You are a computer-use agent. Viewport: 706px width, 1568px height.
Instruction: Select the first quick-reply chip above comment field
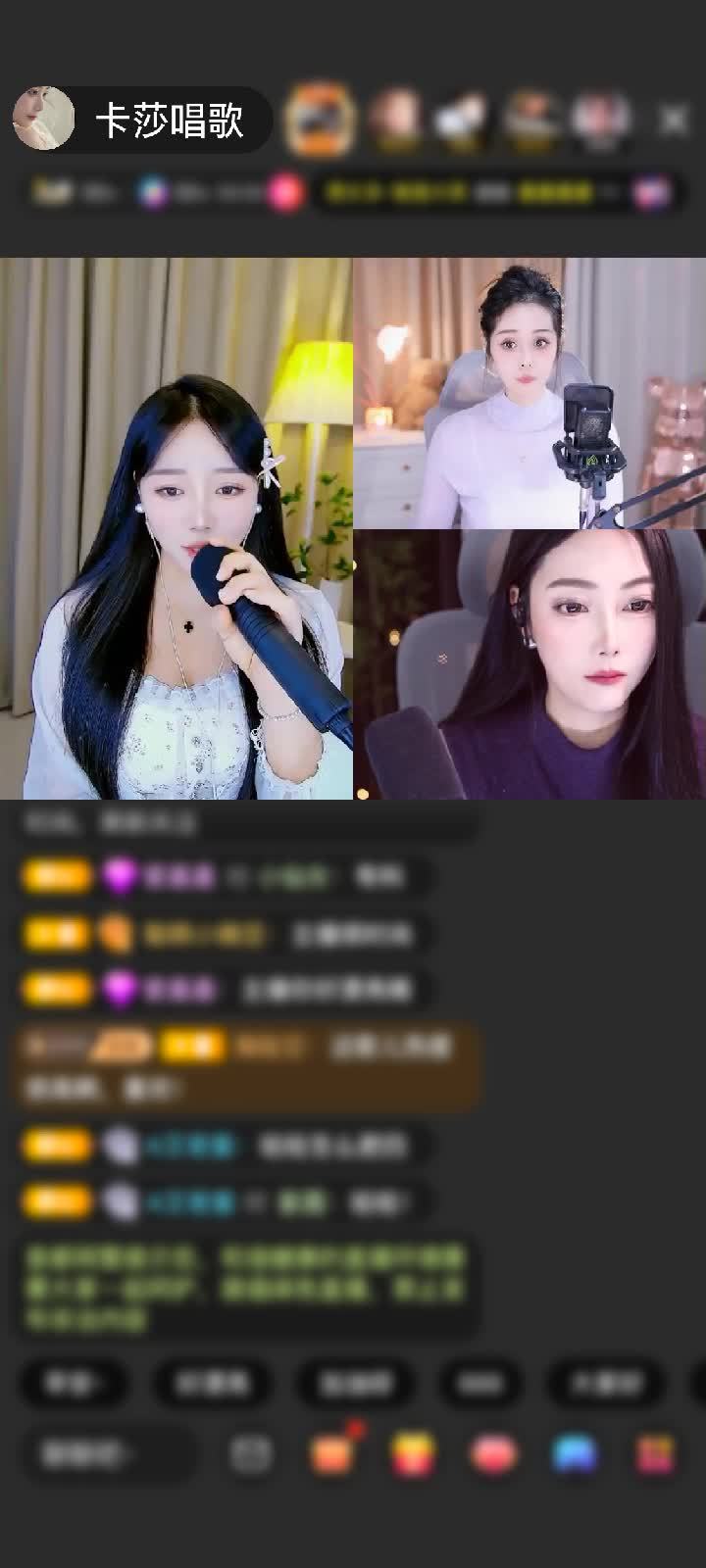tap(75, 1383)
